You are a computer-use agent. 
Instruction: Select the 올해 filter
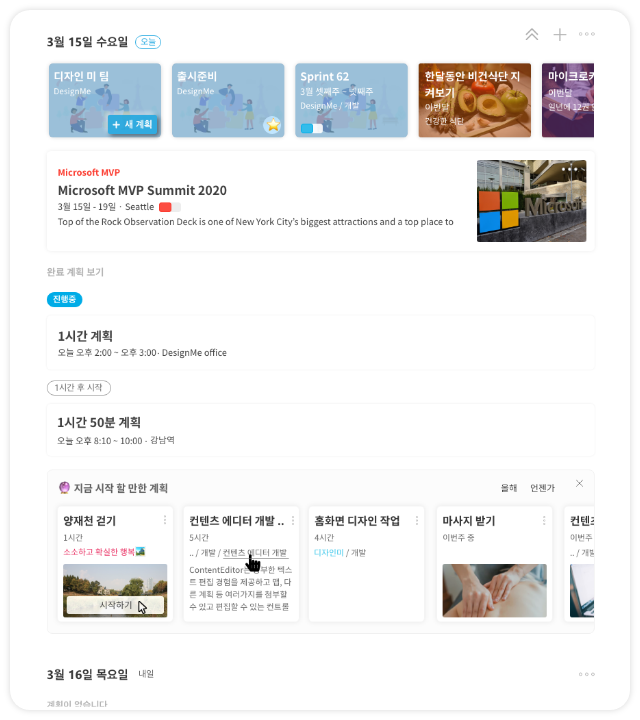click(509, 488)
